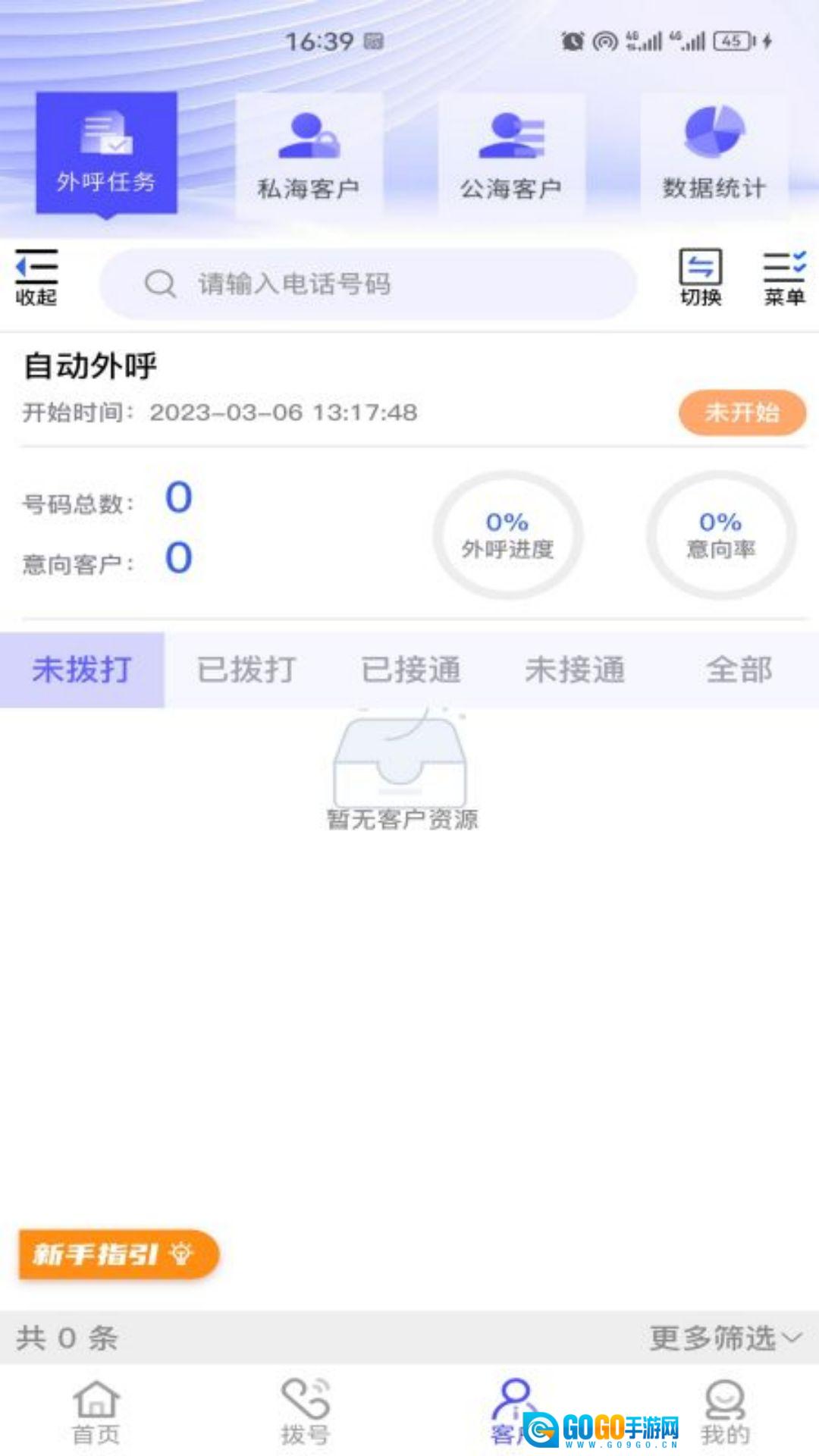Switch to the 已拨打 tab

(246, 670)
